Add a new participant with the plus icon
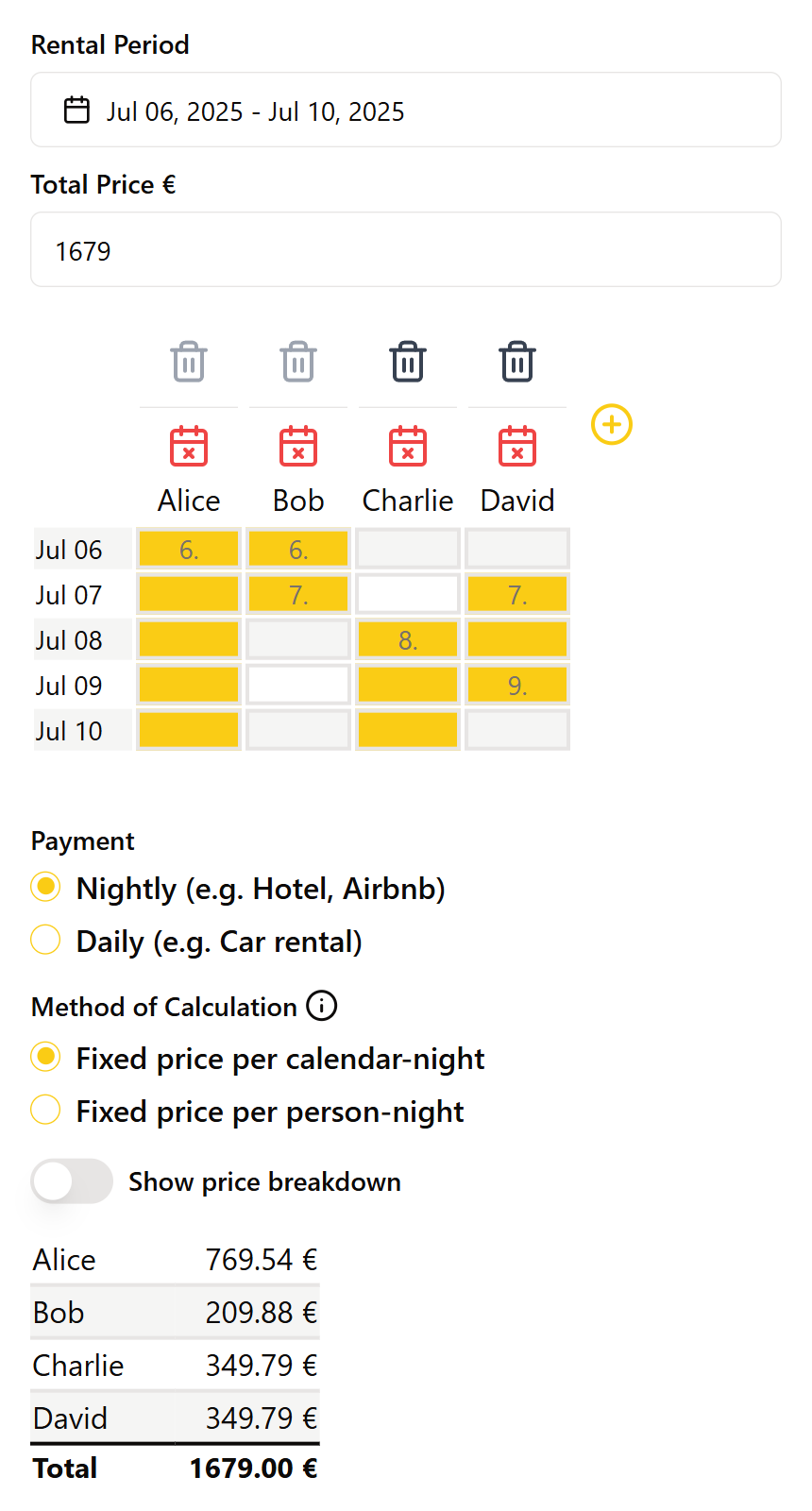 tap(611, 424)
